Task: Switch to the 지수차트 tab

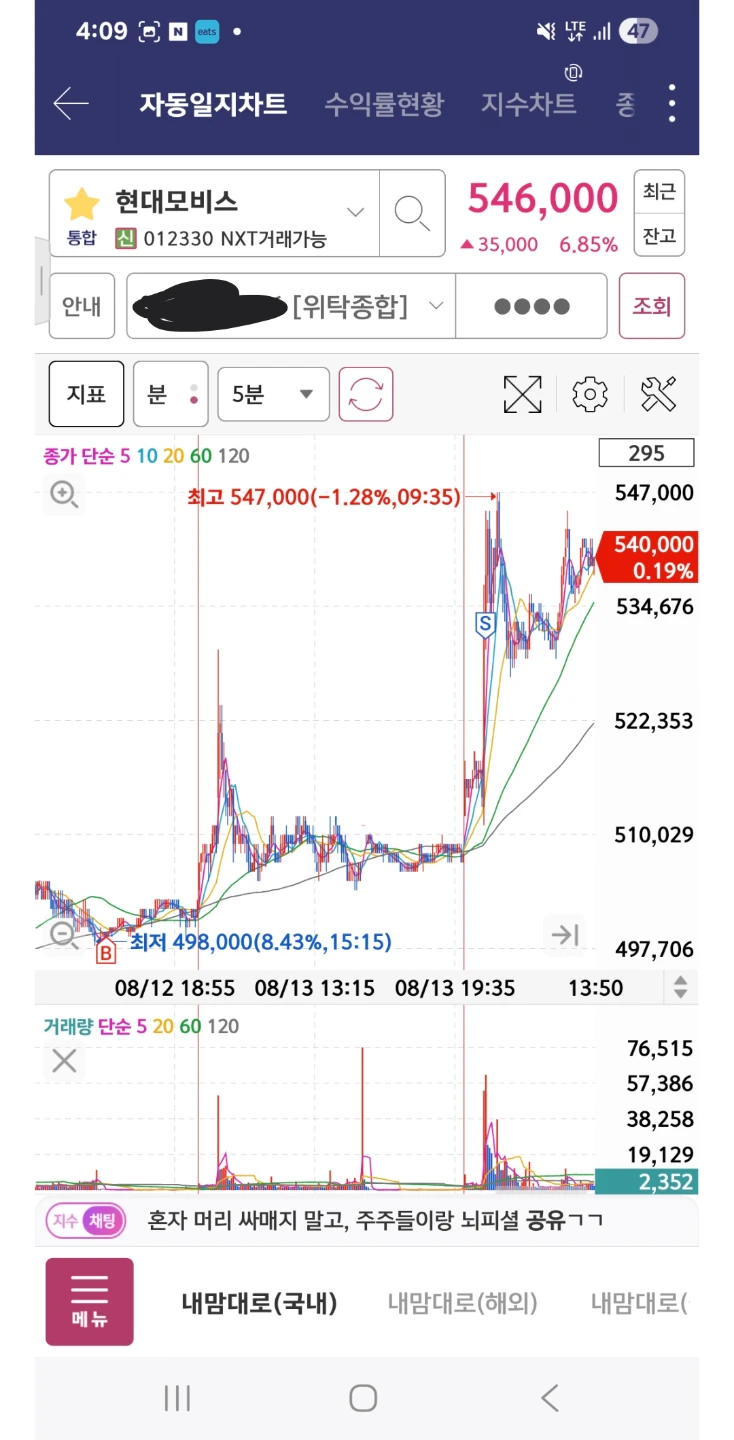Action: 528,104
